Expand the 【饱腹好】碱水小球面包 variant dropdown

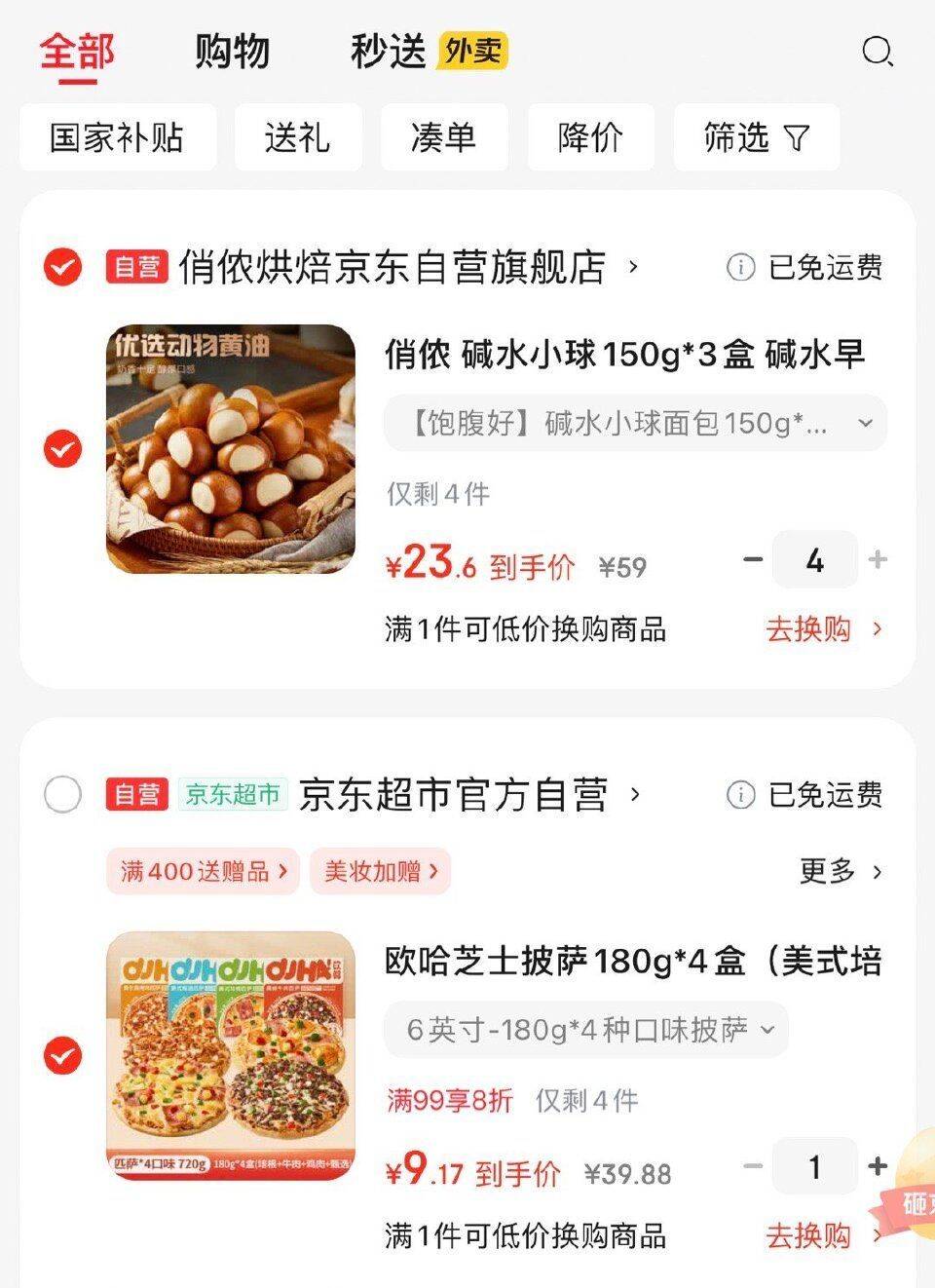tap(635, 423)
